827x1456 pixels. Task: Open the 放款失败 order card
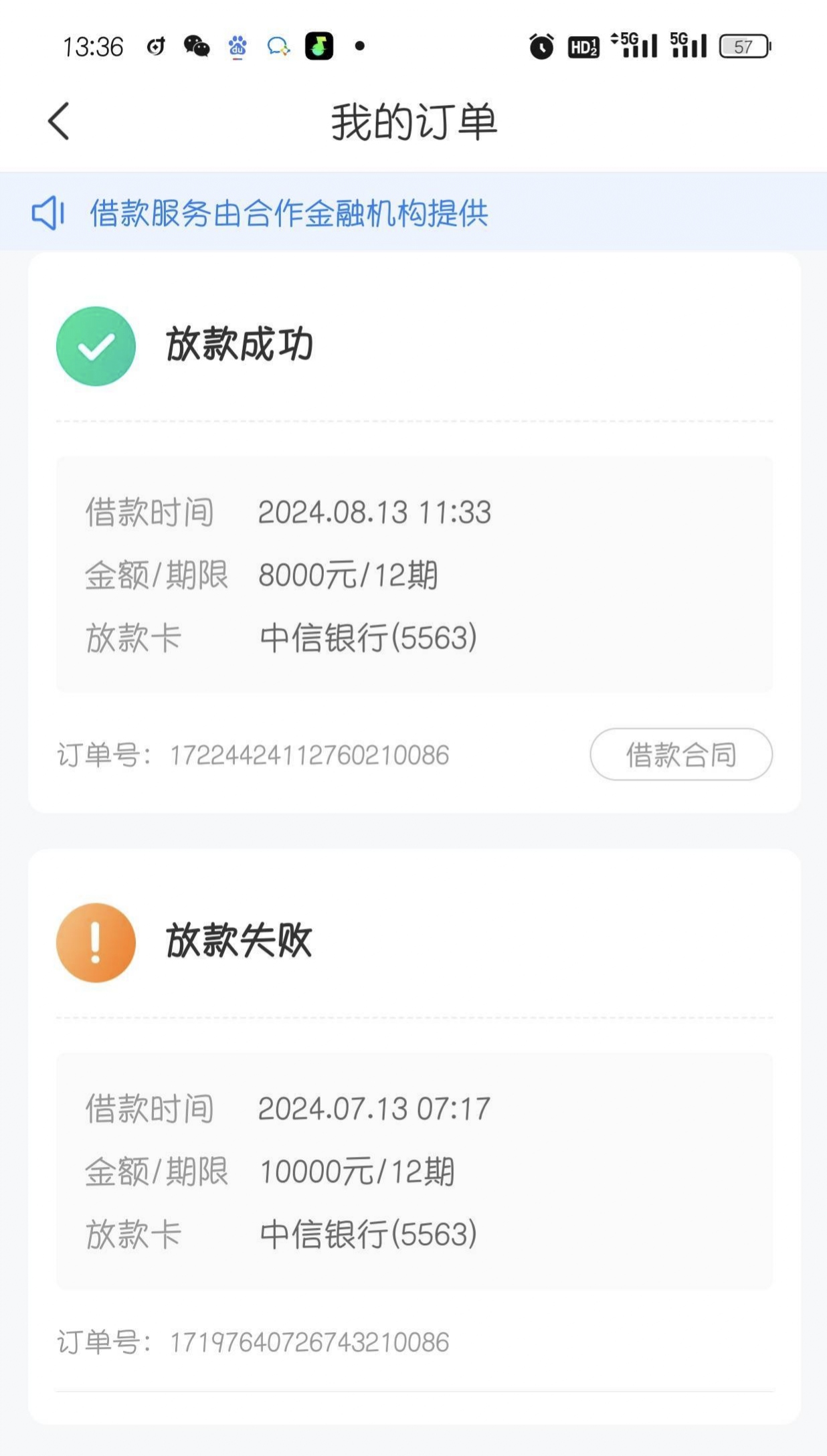point(414,1136)
